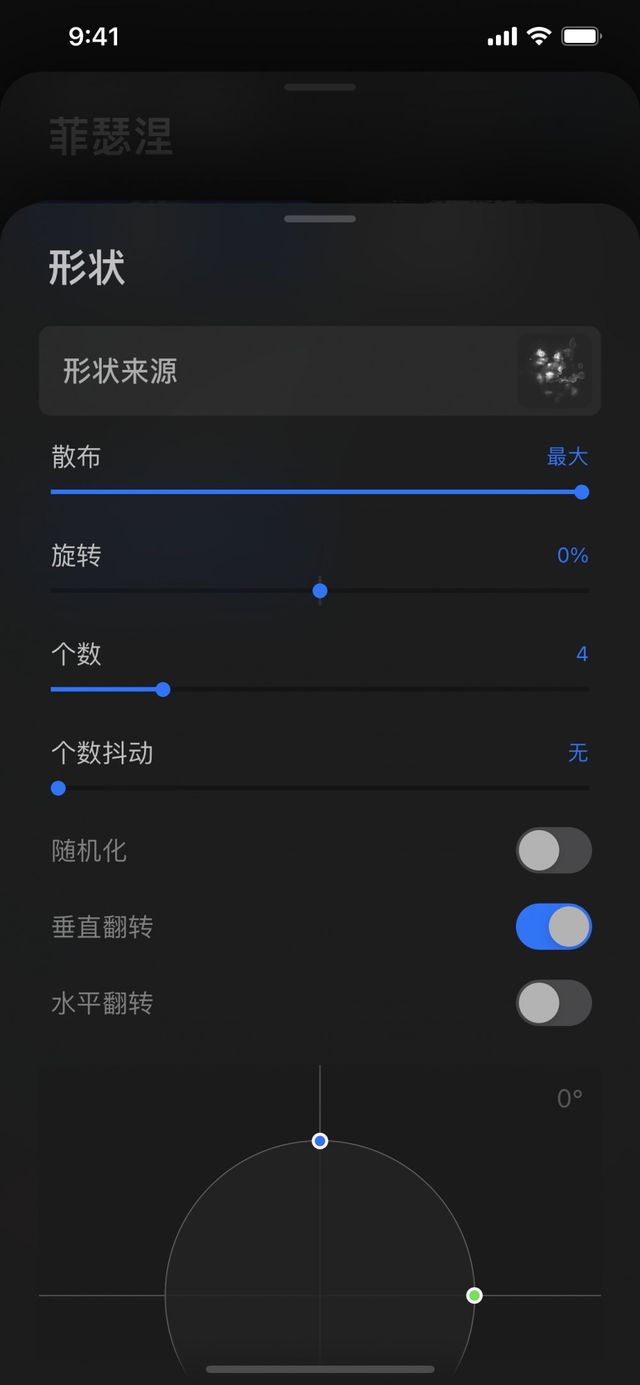The width and height of the screenshot is (640, 1385).
Task: Disable the 垂直翻转 vertical flip switch
Action: (553, 927)
